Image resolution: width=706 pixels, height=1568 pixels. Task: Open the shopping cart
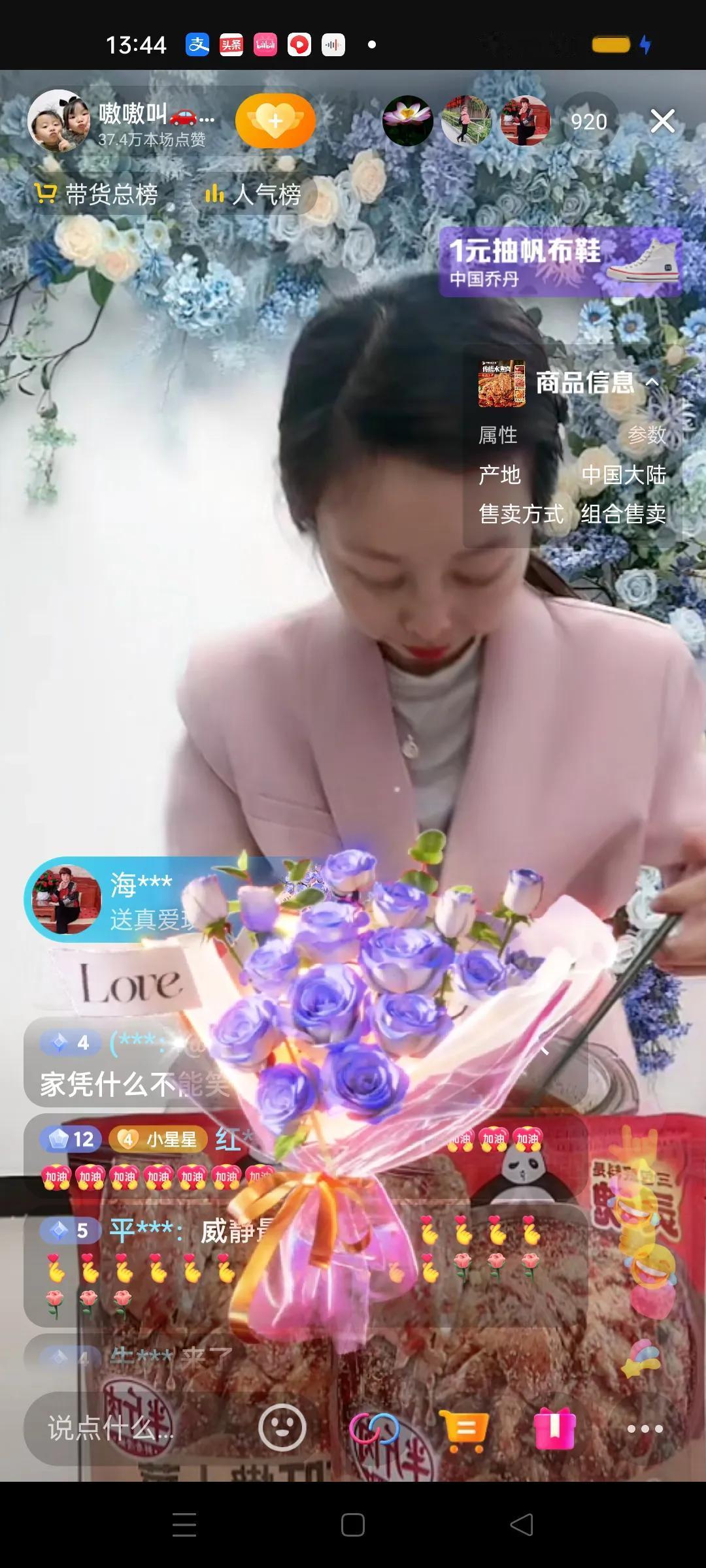pos(464,1429)
